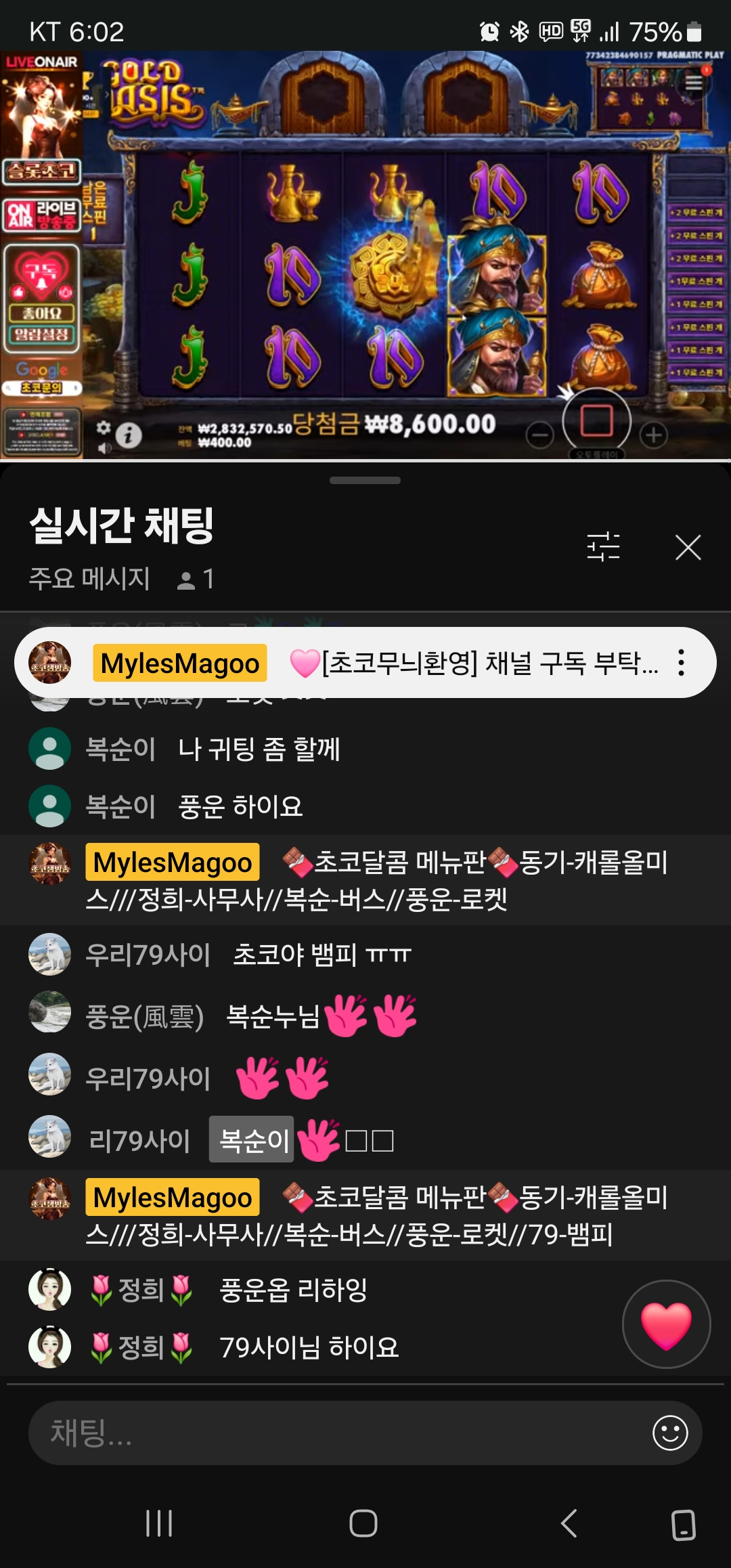Viewport: 731px width, 1568px height.
Task: Open the emoji picker in the chat box
Action: pyautogui.click(x=670, y=1433)
